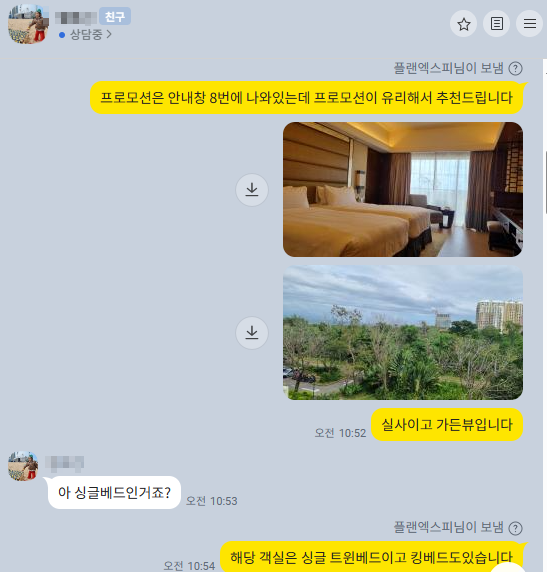Open the 상담중 status chevron
Screen dimensions: 547x572
pos(109,35)
